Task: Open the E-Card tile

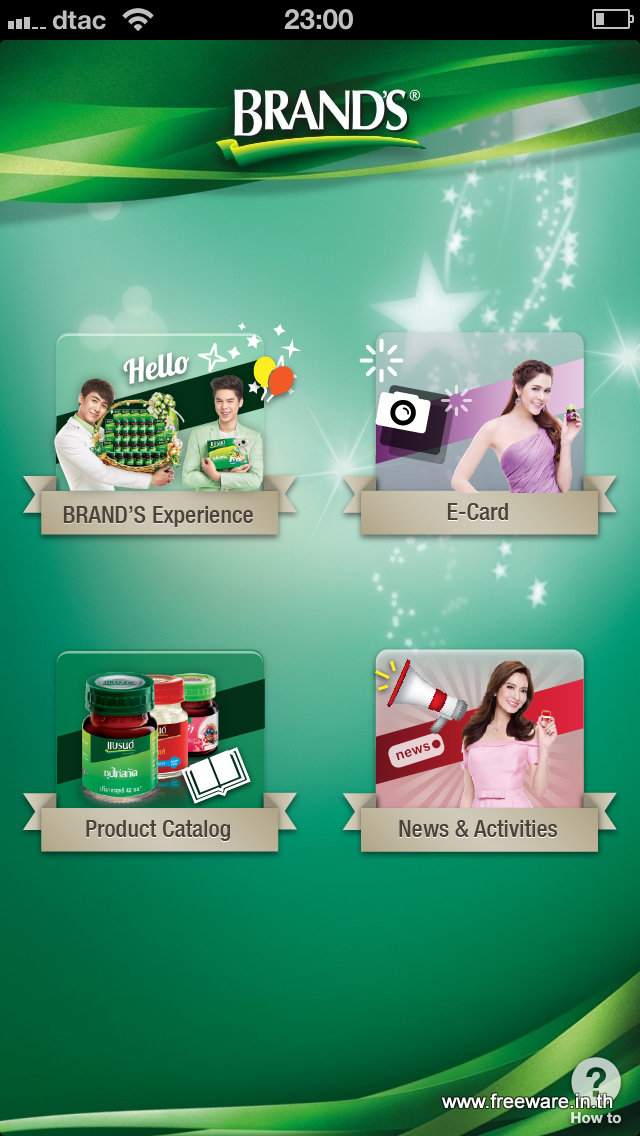Action: tap(479, 433)
